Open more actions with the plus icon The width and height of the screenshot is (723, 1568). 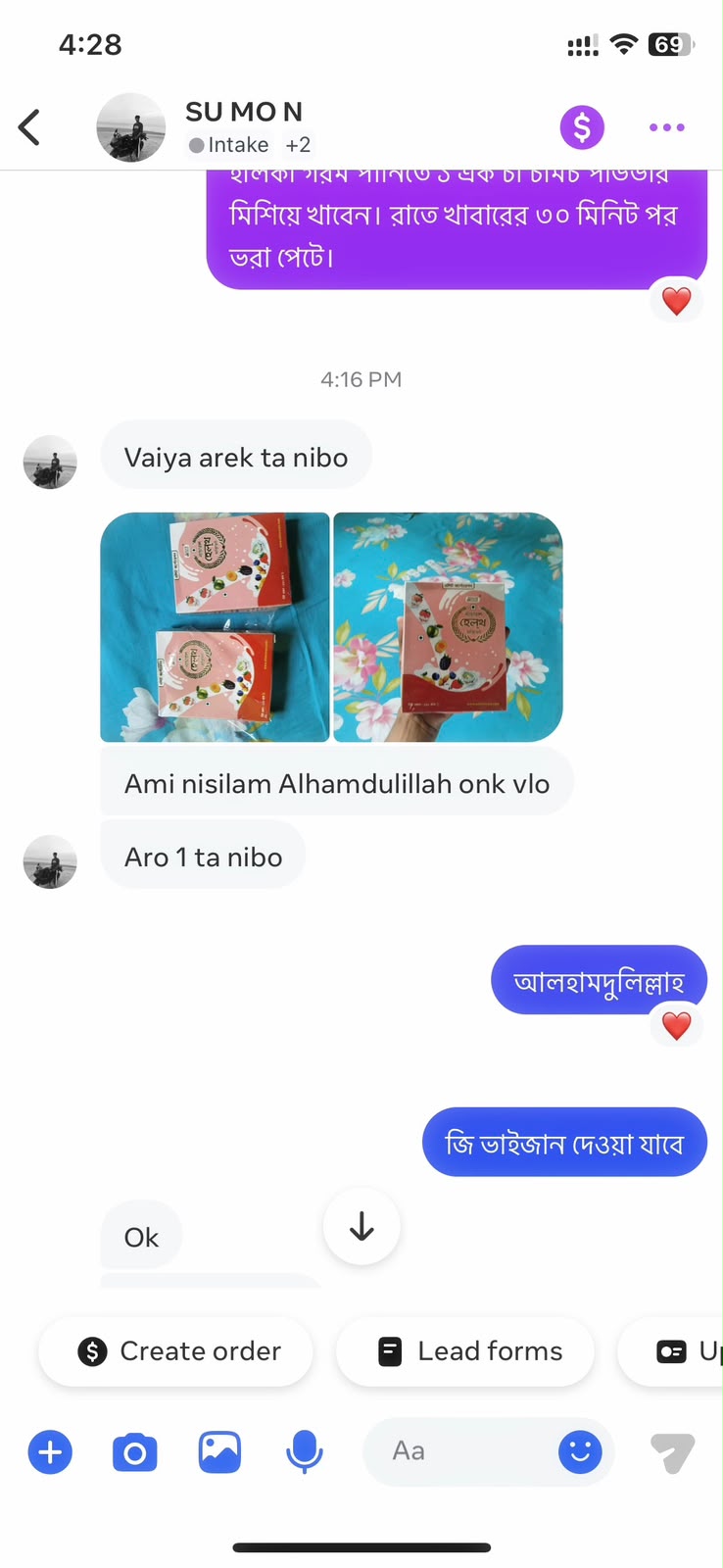pos(50,1451)
